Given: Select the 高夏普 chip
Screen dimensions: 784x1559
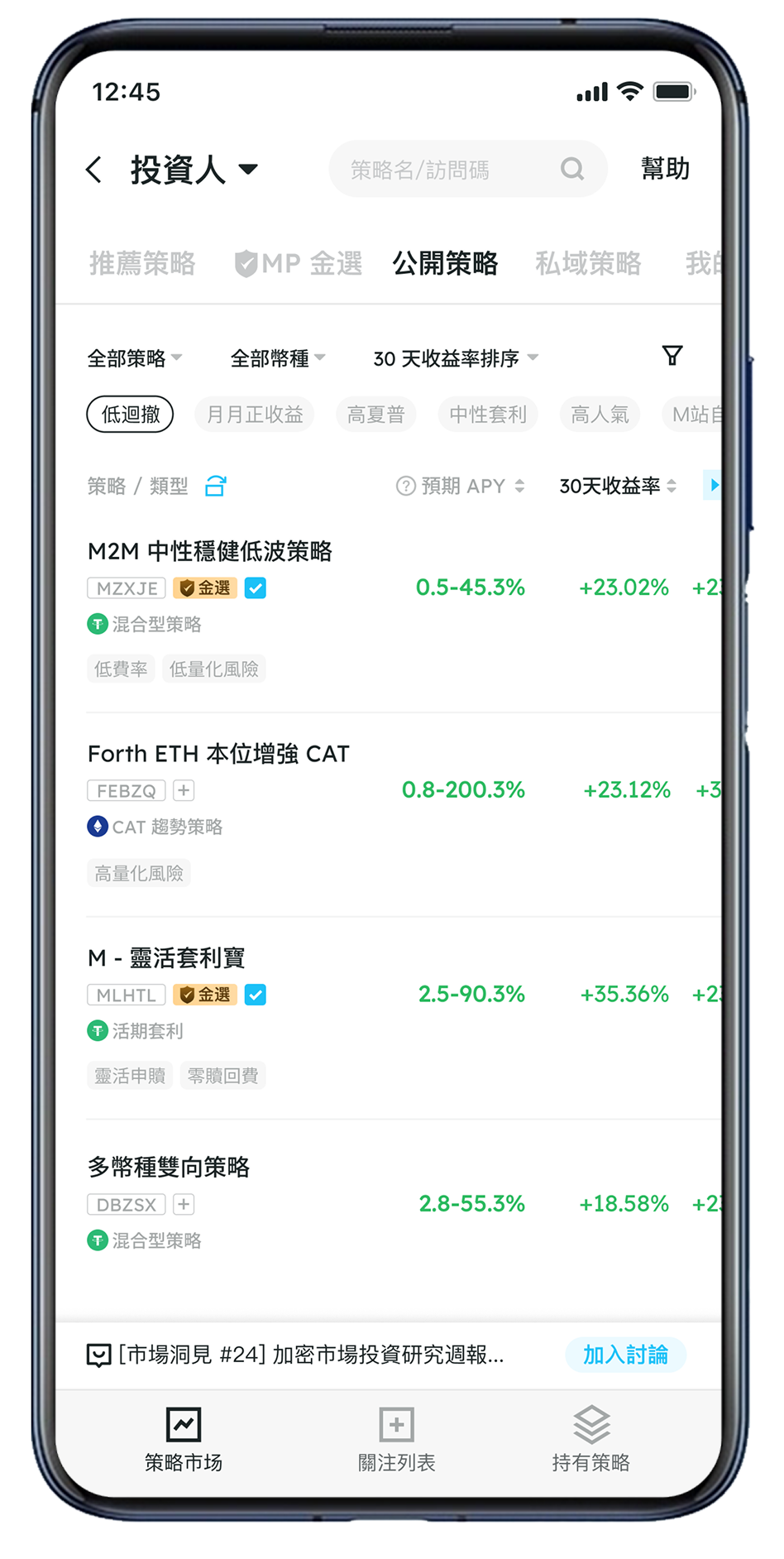Looking at the screenshot, I should click(375, 415).
